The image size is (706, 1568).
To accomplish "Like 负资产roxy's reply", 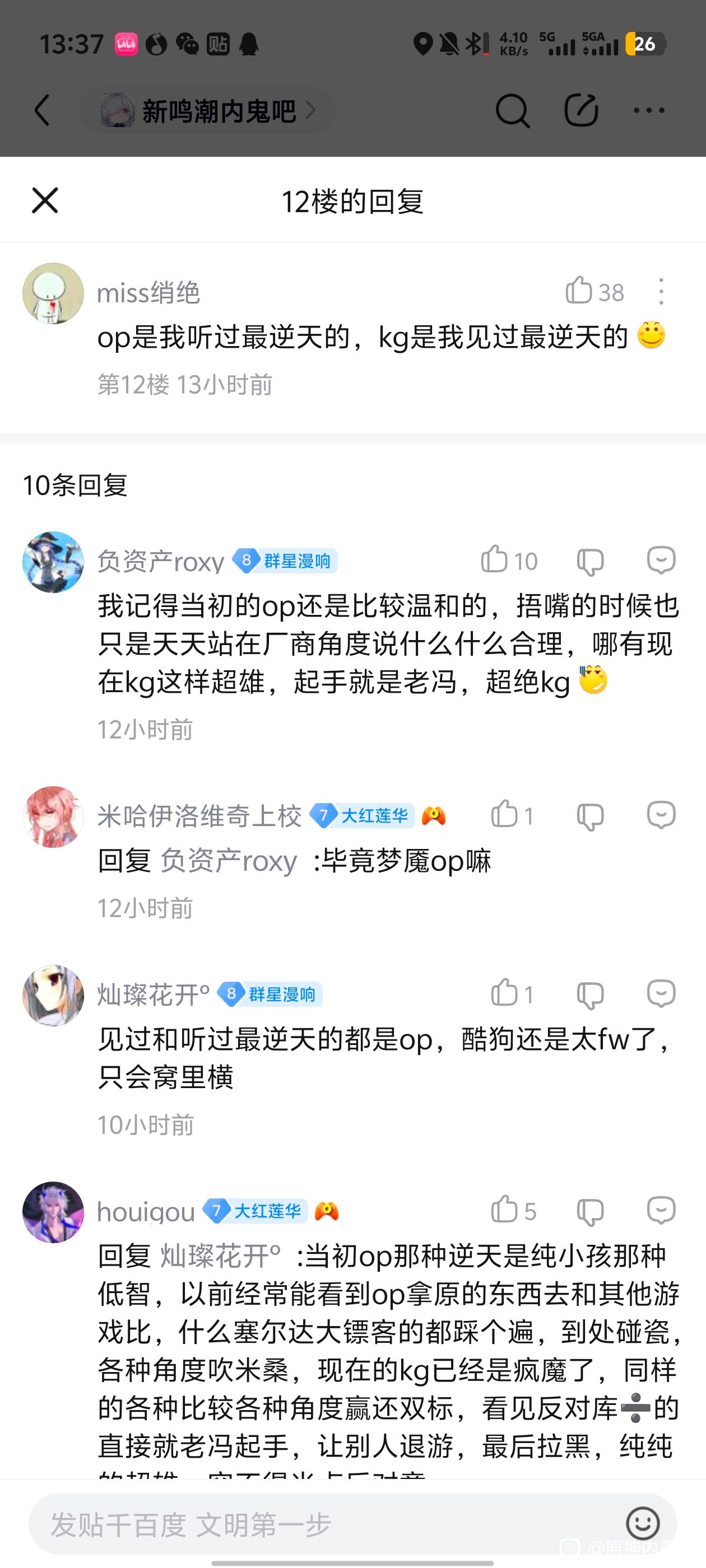I will coord(509,560).
